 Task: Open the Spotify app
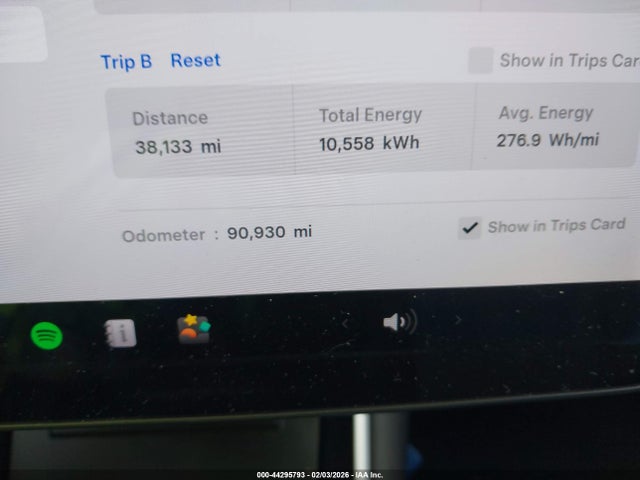[x=47, y=335]
